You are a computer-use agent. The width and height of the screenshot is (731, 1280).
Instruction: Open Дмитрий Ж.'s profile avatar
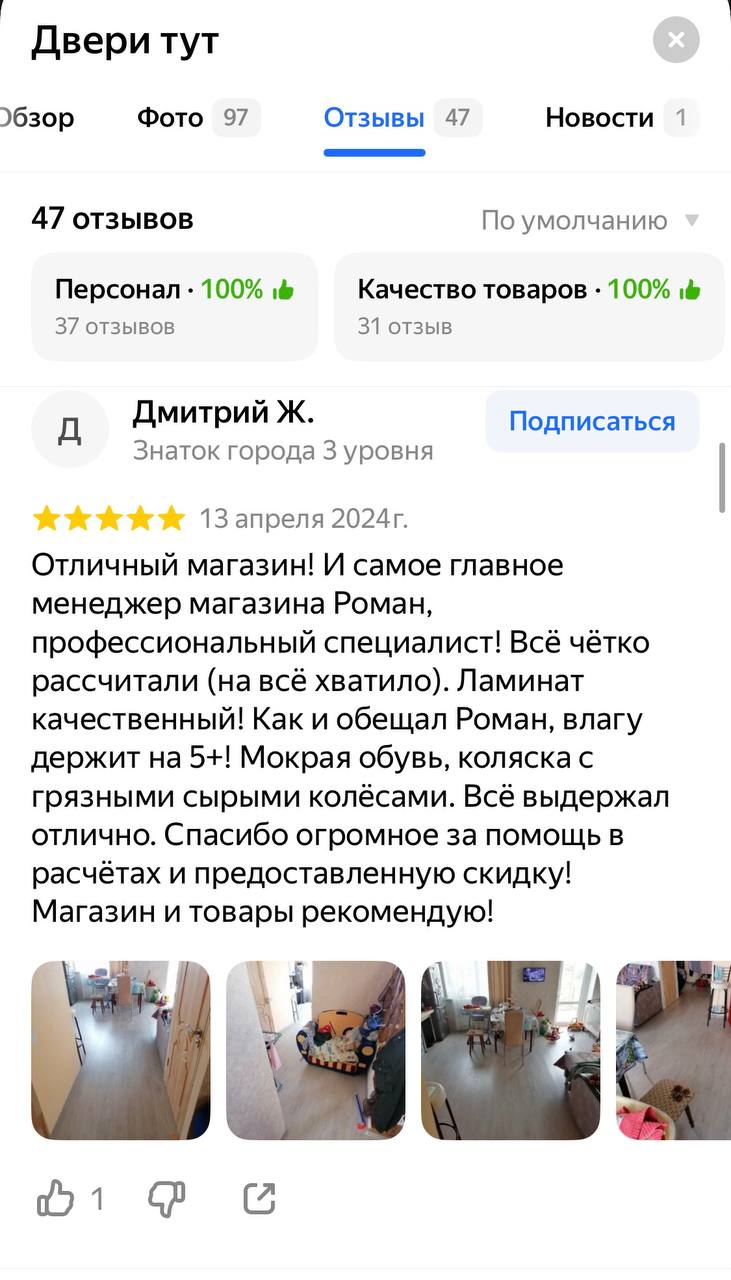point(70,429)
